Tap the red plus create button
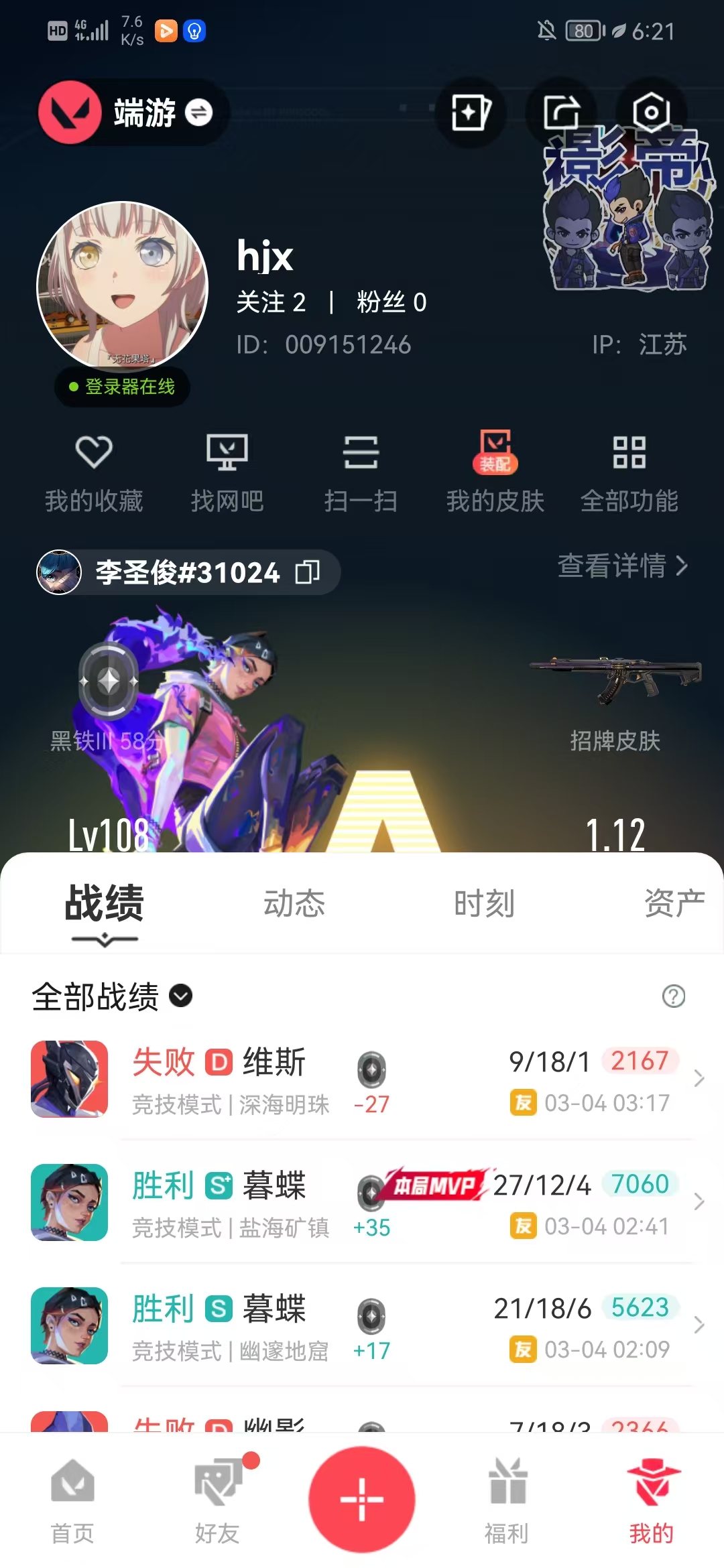Image resolution: width=724 pixels, height=1568 pixels. [362, 1499]
